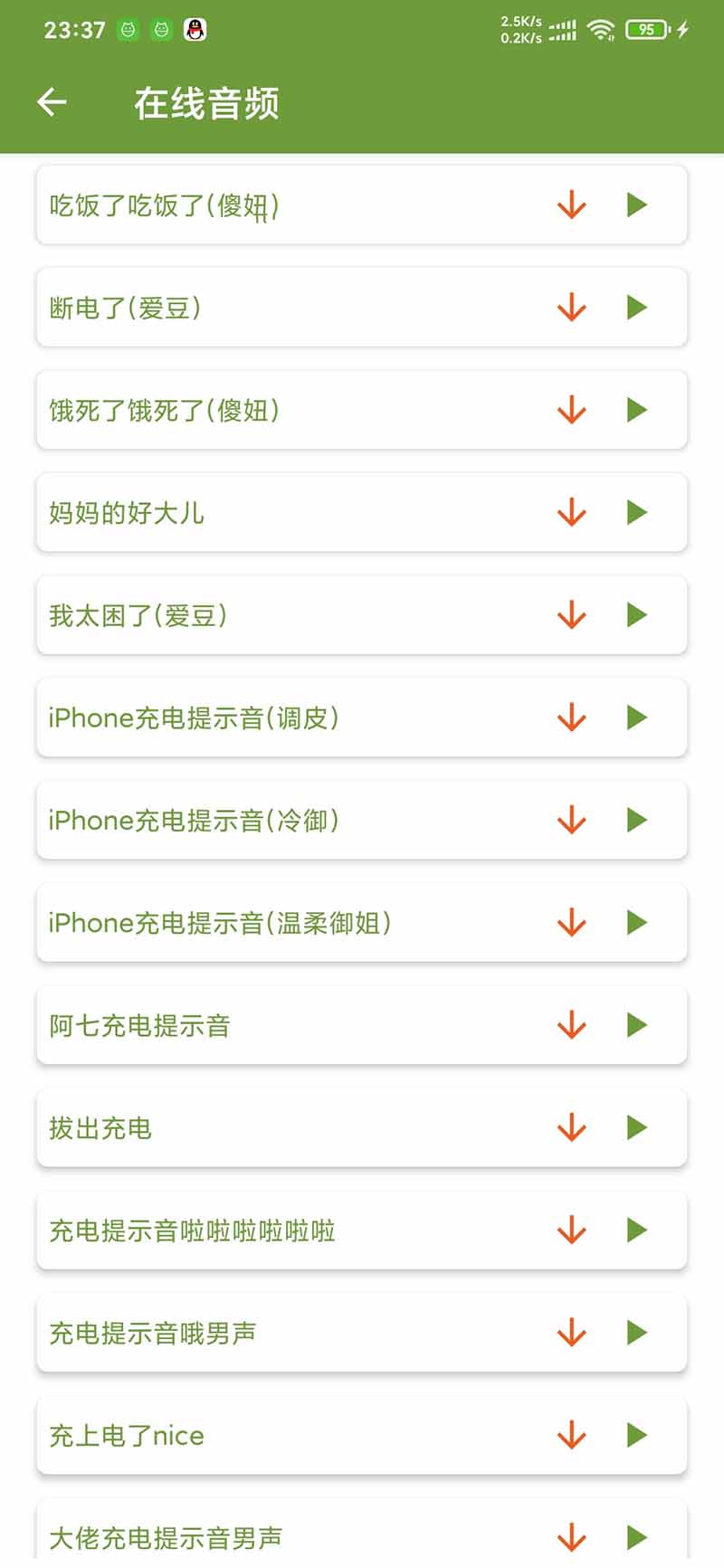724x1568 pixels.
Task: Download the 妈妈的好大儿 audio clip
Action: tap(571, 513)
